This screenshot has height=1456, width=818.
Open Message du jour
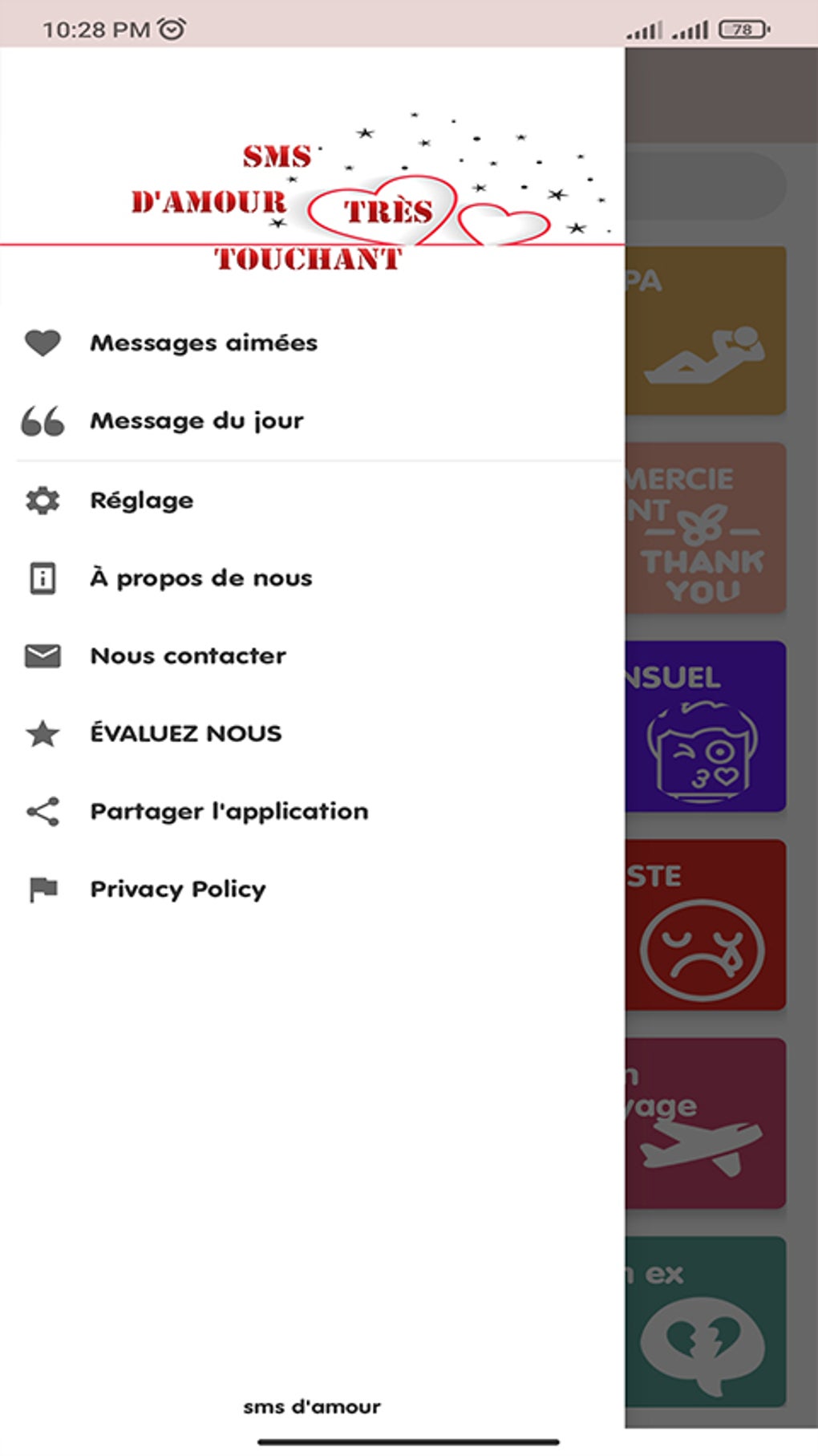click(x=196, y=421)
